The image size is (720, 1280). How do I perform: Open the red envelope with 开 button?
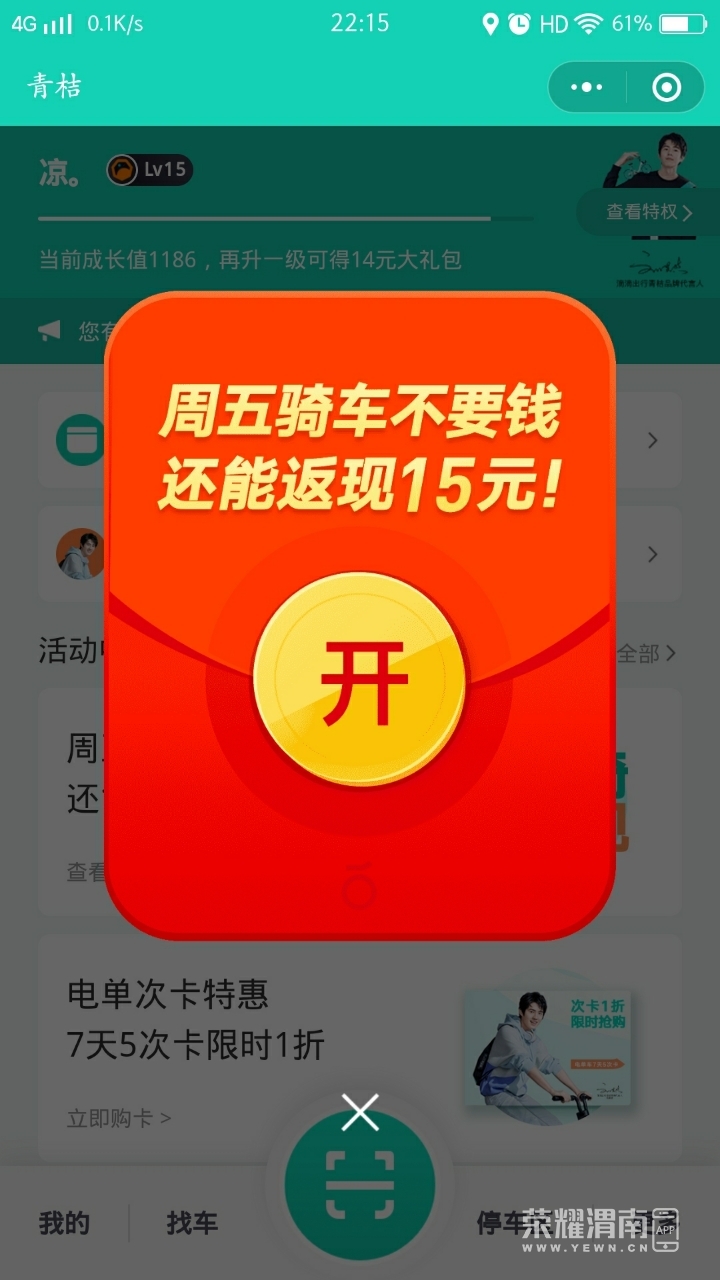[360, 680]
